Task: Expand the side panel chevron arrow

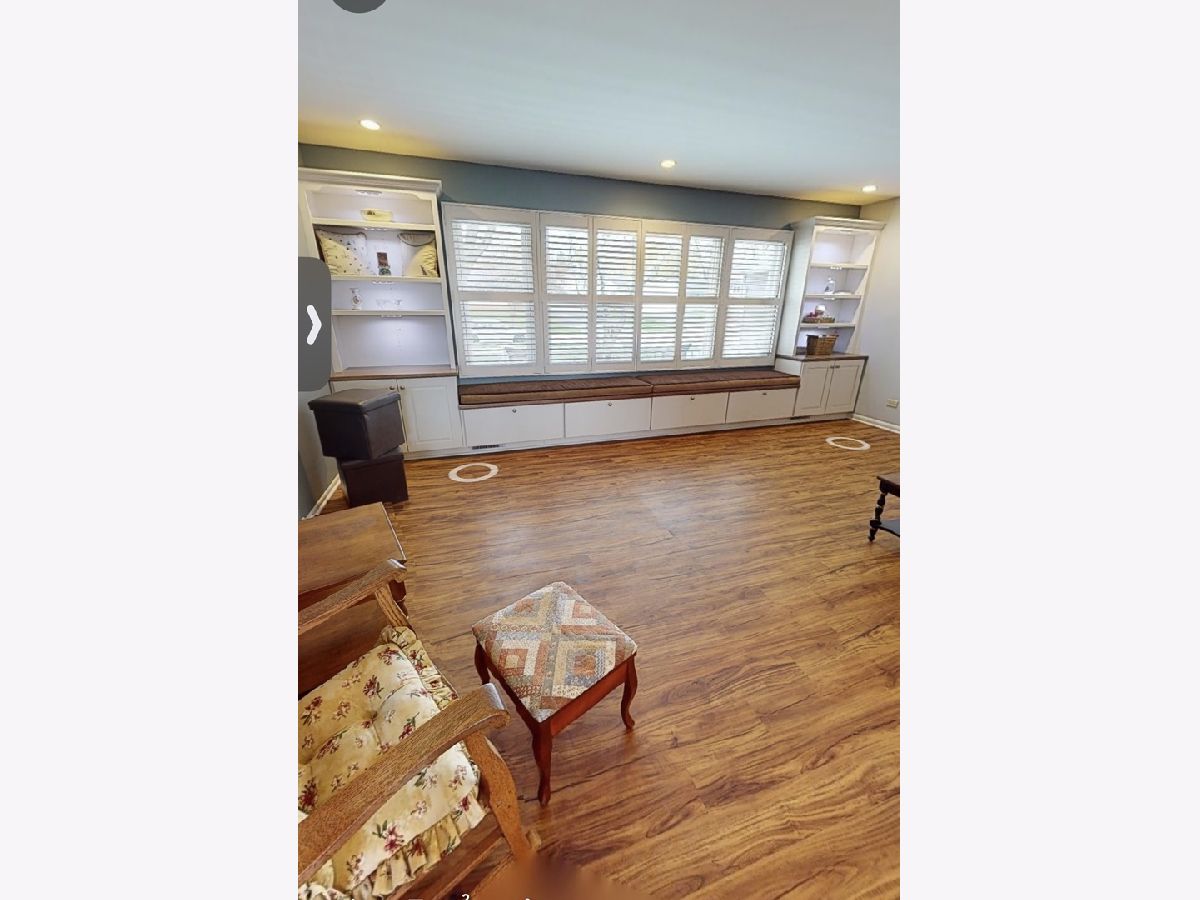Action: tap(314, 324)
